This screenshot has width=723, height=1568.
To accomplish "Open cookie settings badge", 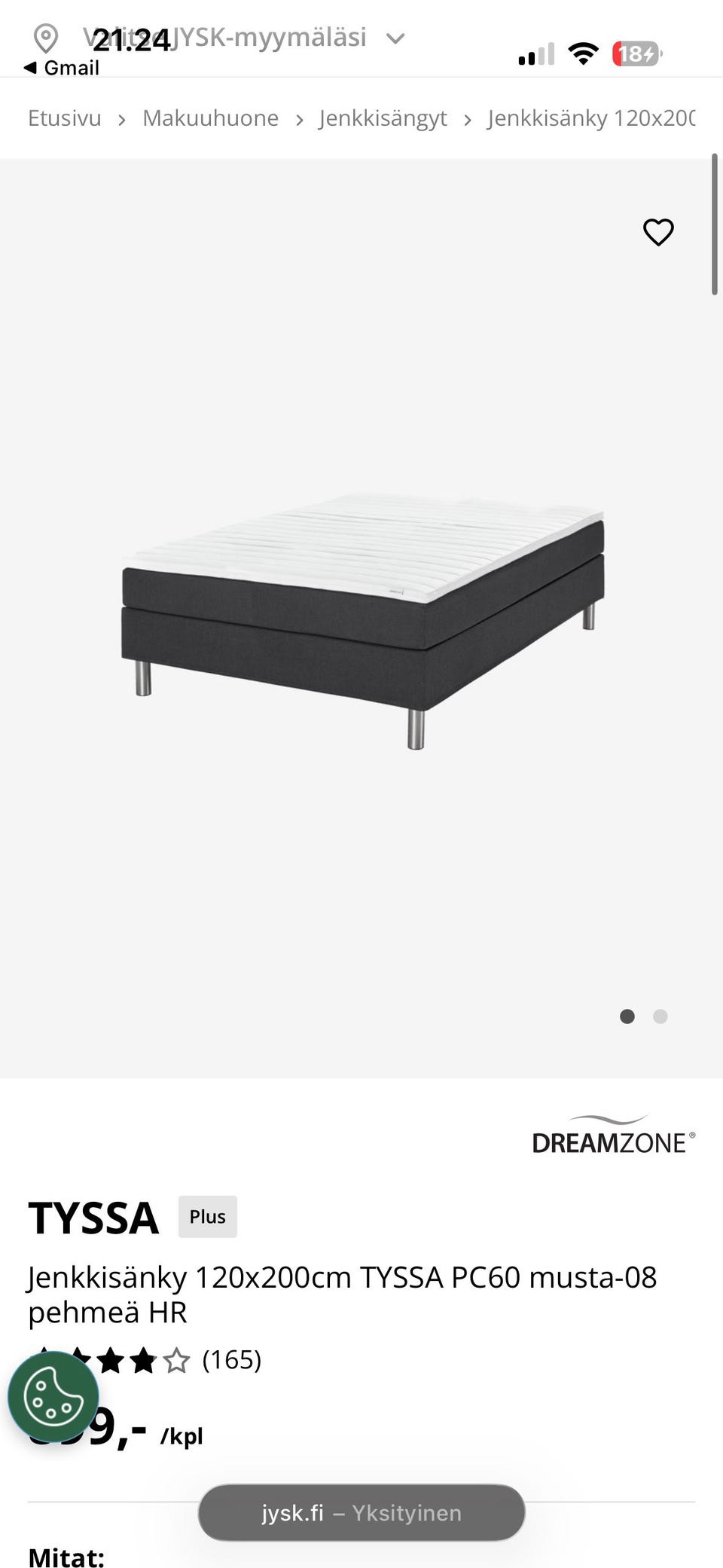I will point(53,1397).
